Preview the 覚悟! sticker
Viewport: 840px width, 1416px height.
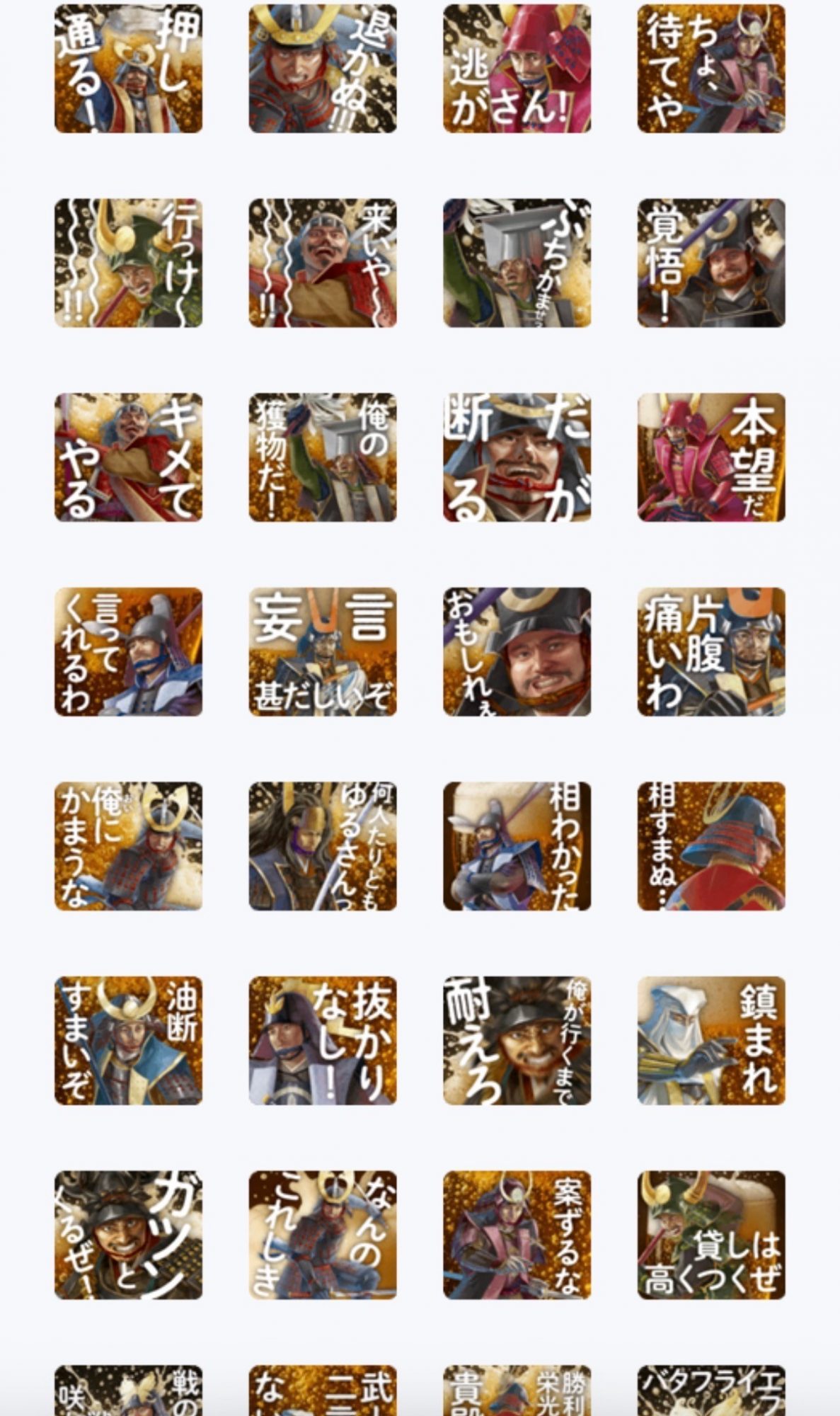point(711,263)
